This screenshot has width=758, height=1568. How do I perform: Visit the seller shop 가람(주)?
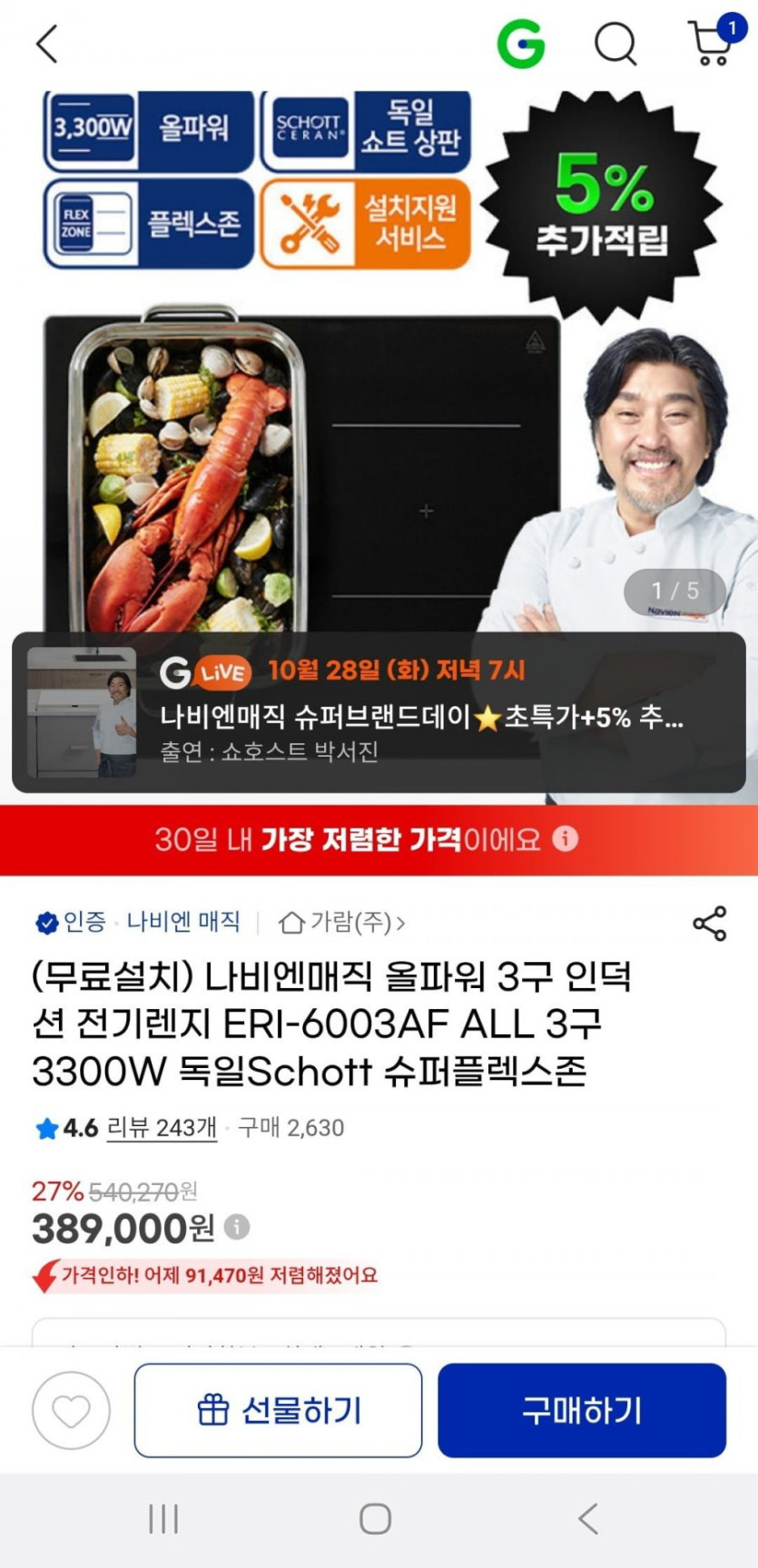click(342, 923)
